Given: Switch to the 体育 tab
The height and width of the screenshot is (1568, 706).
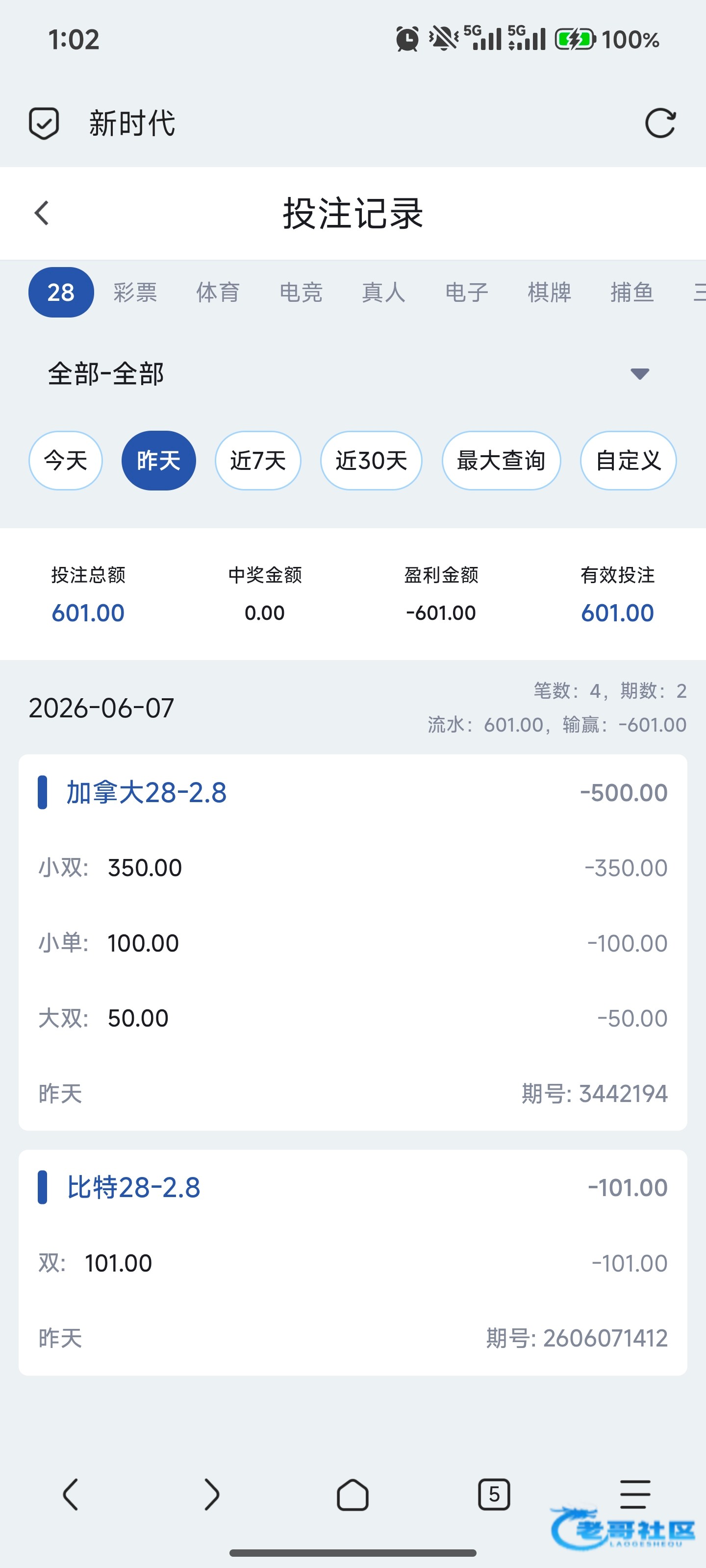Looking at the screenshot, I should [218, 292].
